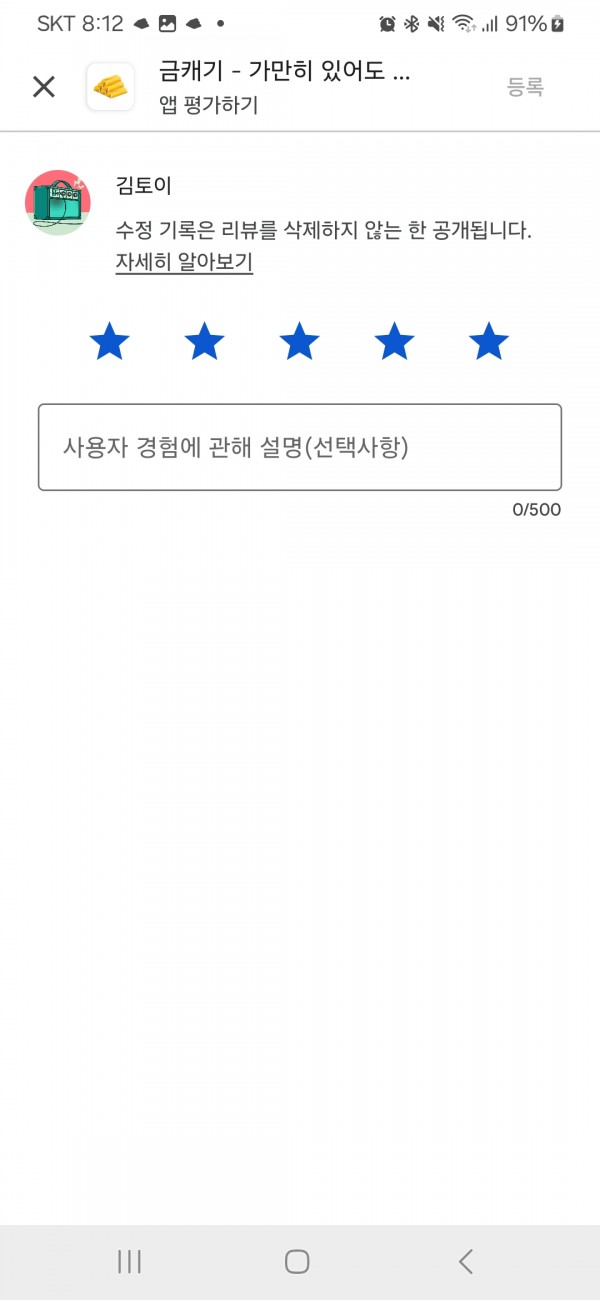
Task: Set rating to four stars
Action: [395, 342]
